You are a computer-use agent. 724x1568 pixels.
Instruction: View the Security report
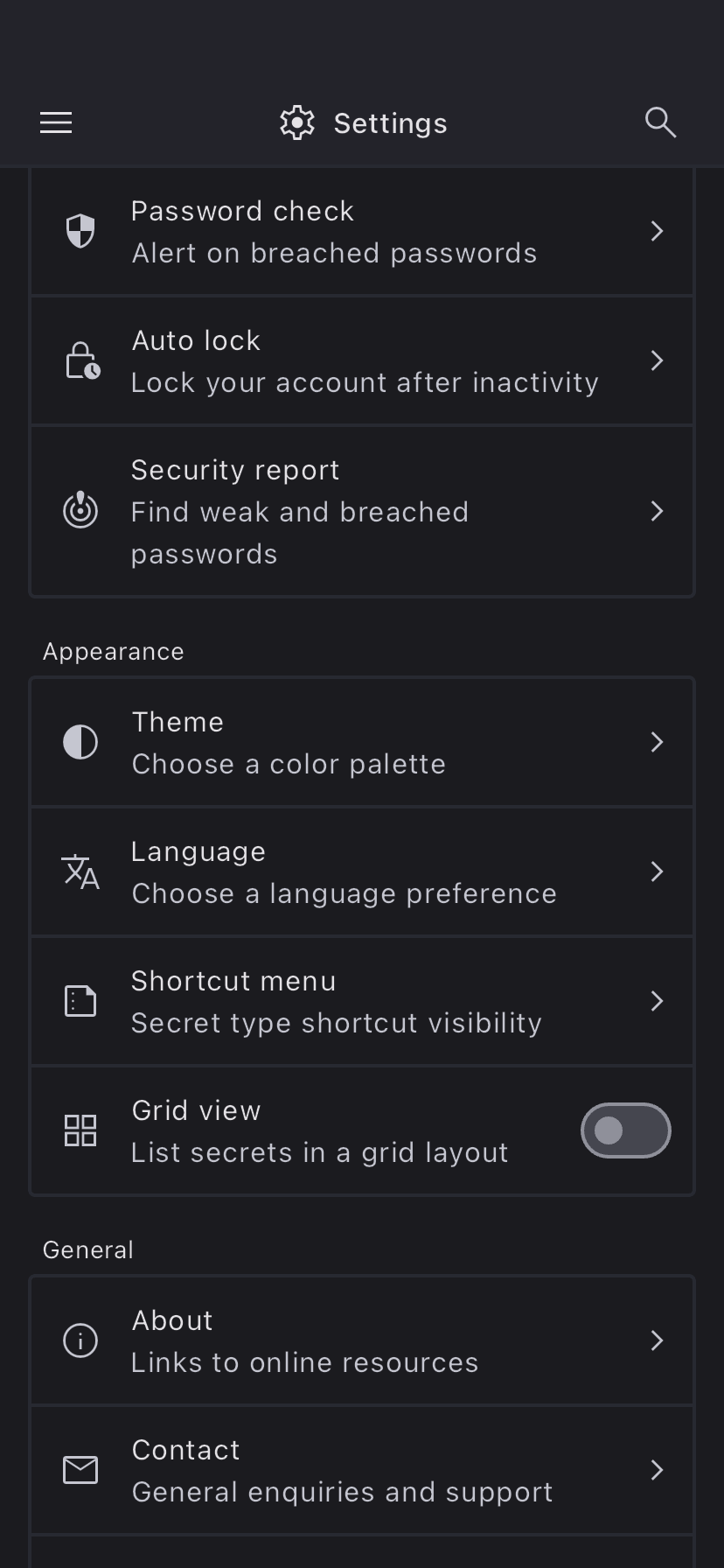coord(362,511)
